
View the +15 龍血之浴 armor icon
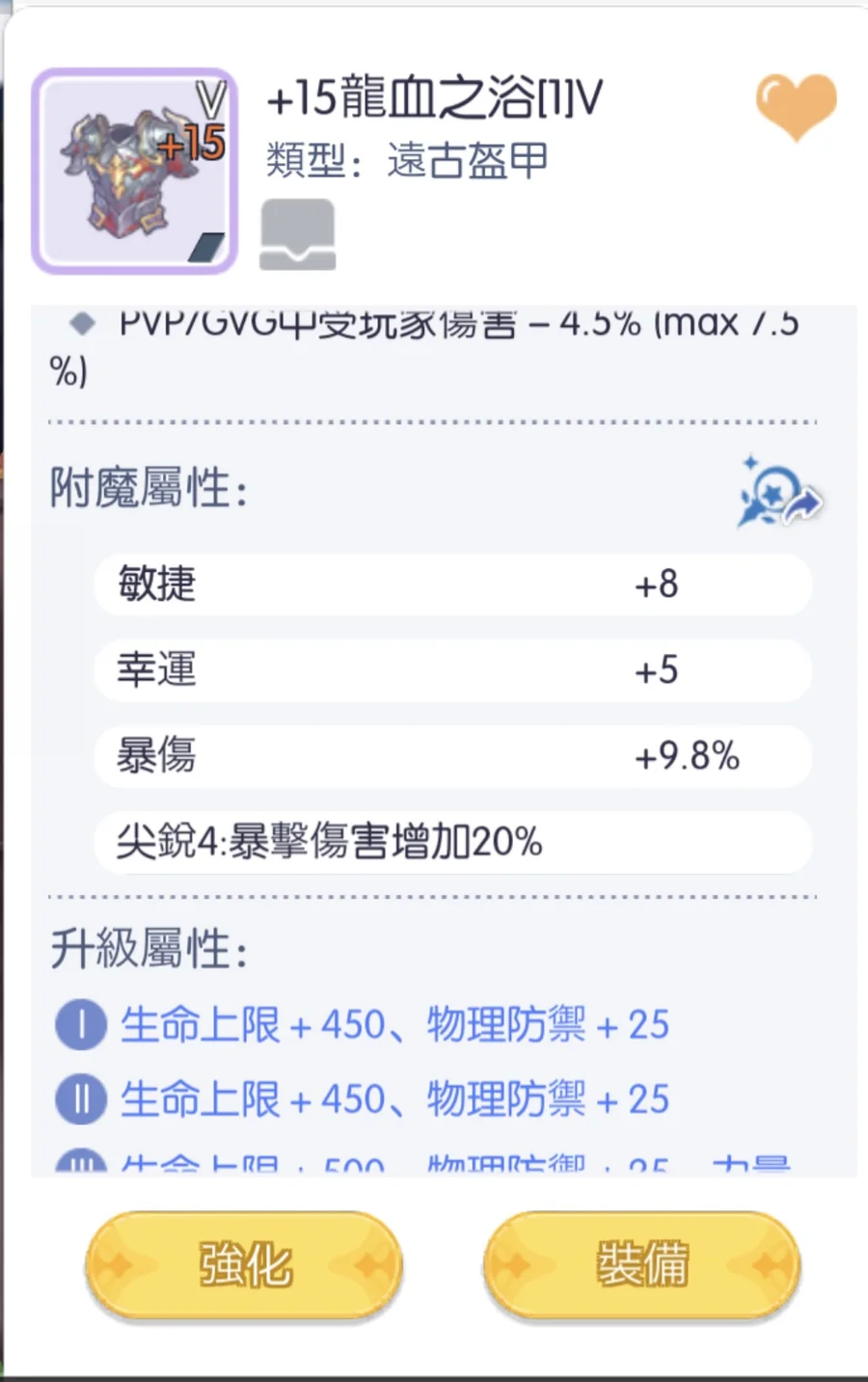tap(135, 171)
